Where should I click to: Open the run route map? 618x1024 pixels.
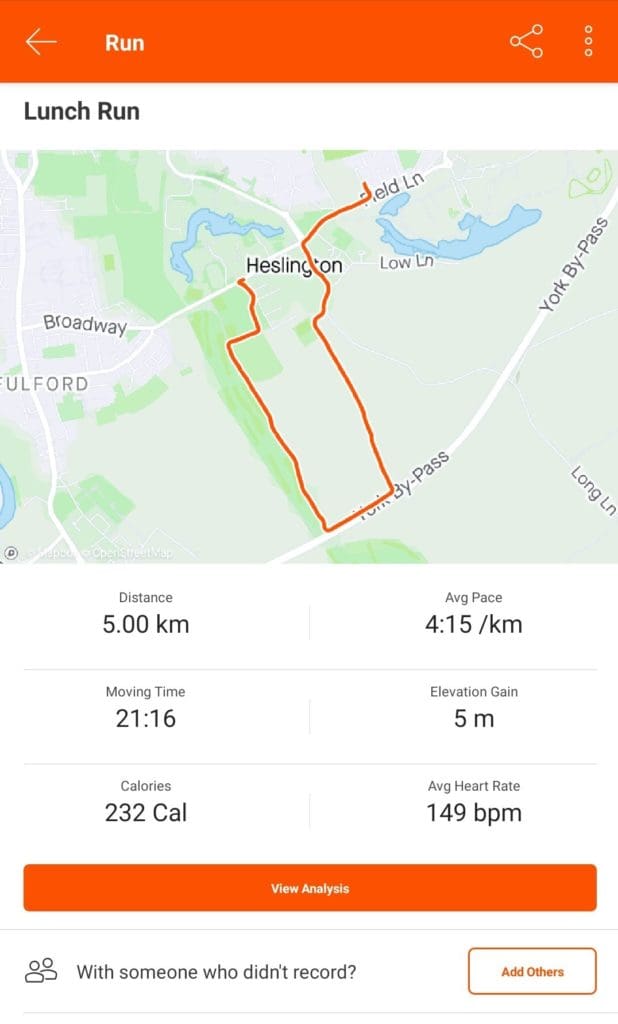[309, 357]
